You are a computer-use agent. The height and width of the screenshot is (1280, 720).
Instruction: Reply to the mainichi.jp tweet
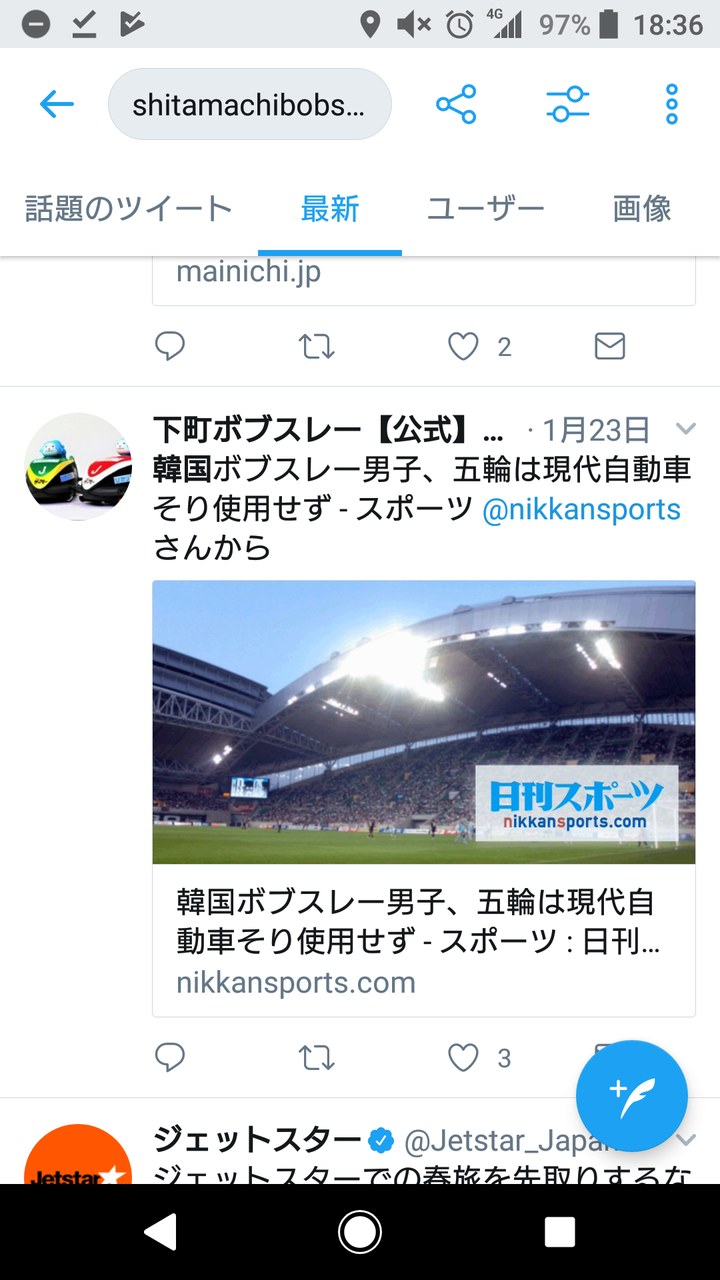pos(170,346)
